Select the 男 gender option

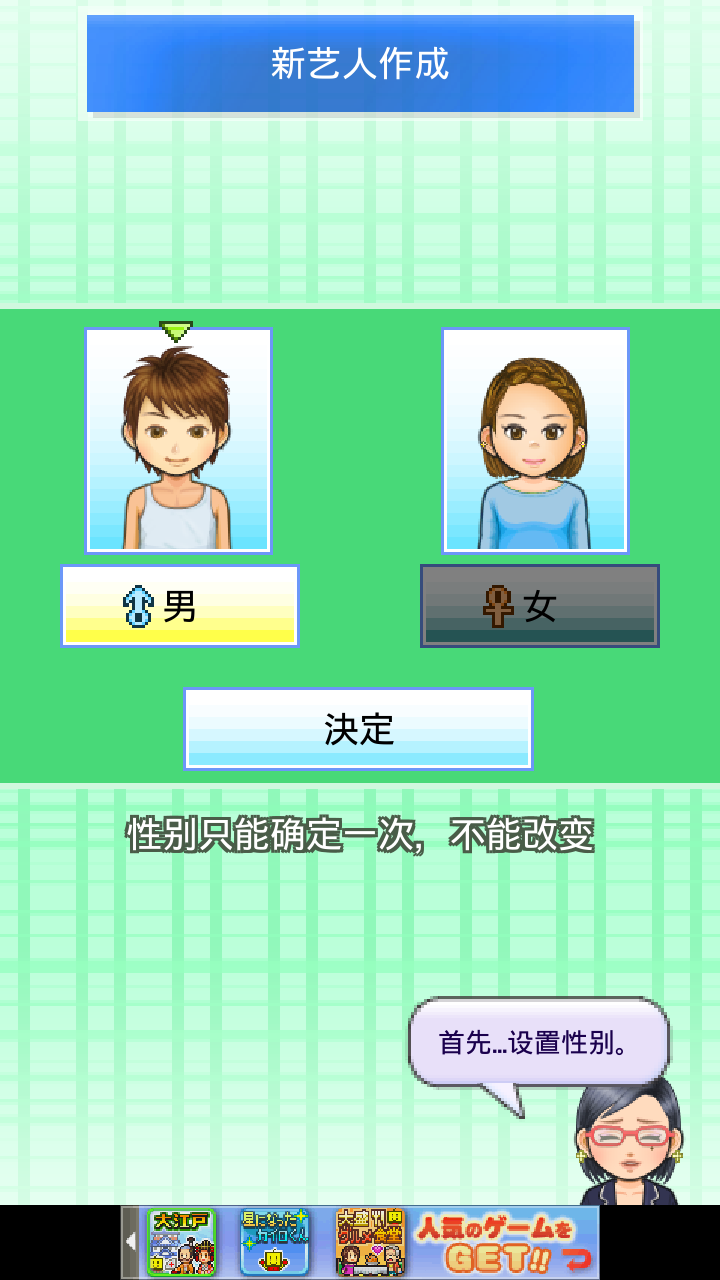coord(180,605)
